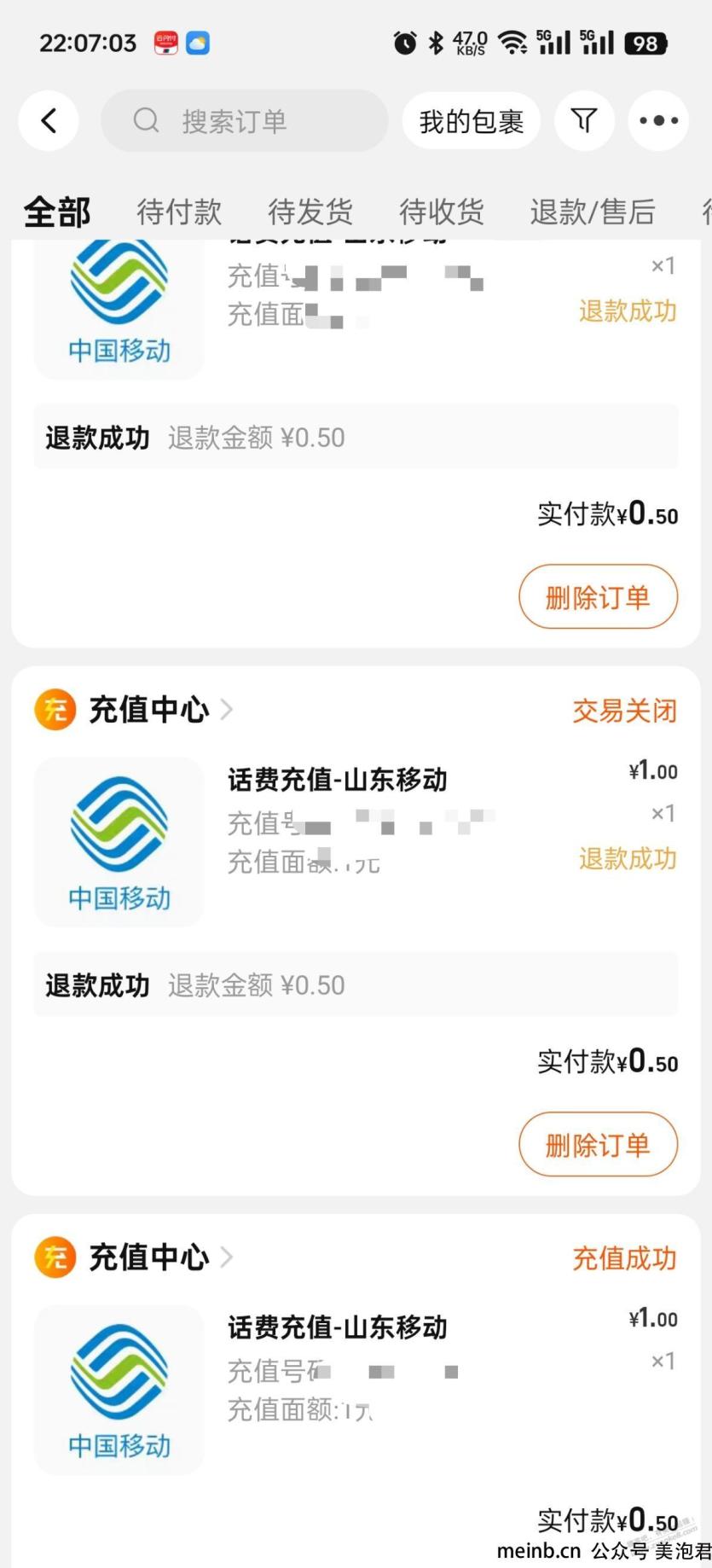Switch to the 待发货 tab
Viewport: 712px width, 1568px height.
click(310, 212)
